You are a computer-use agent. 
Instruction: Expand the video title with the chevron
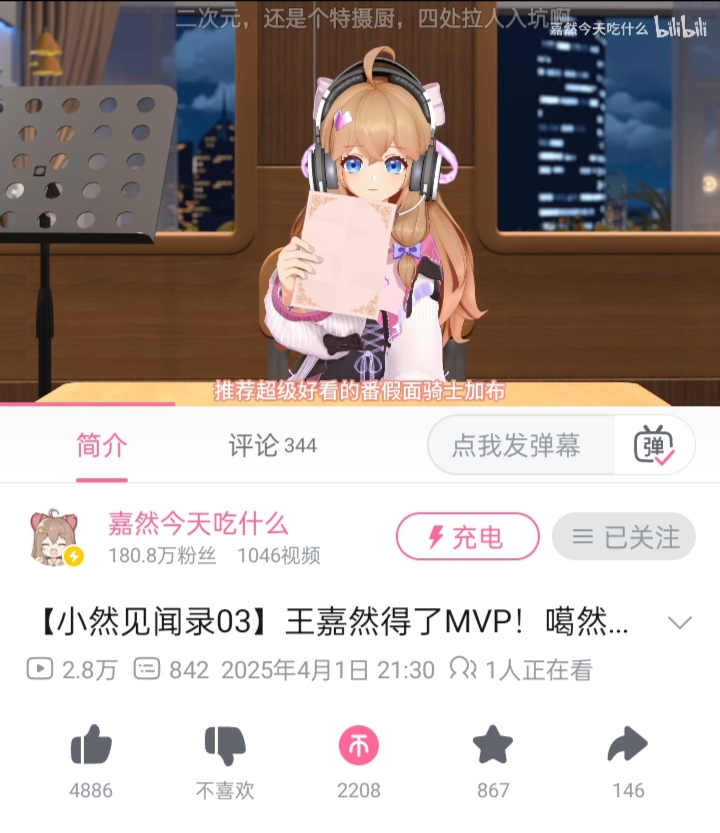(680, 622)
